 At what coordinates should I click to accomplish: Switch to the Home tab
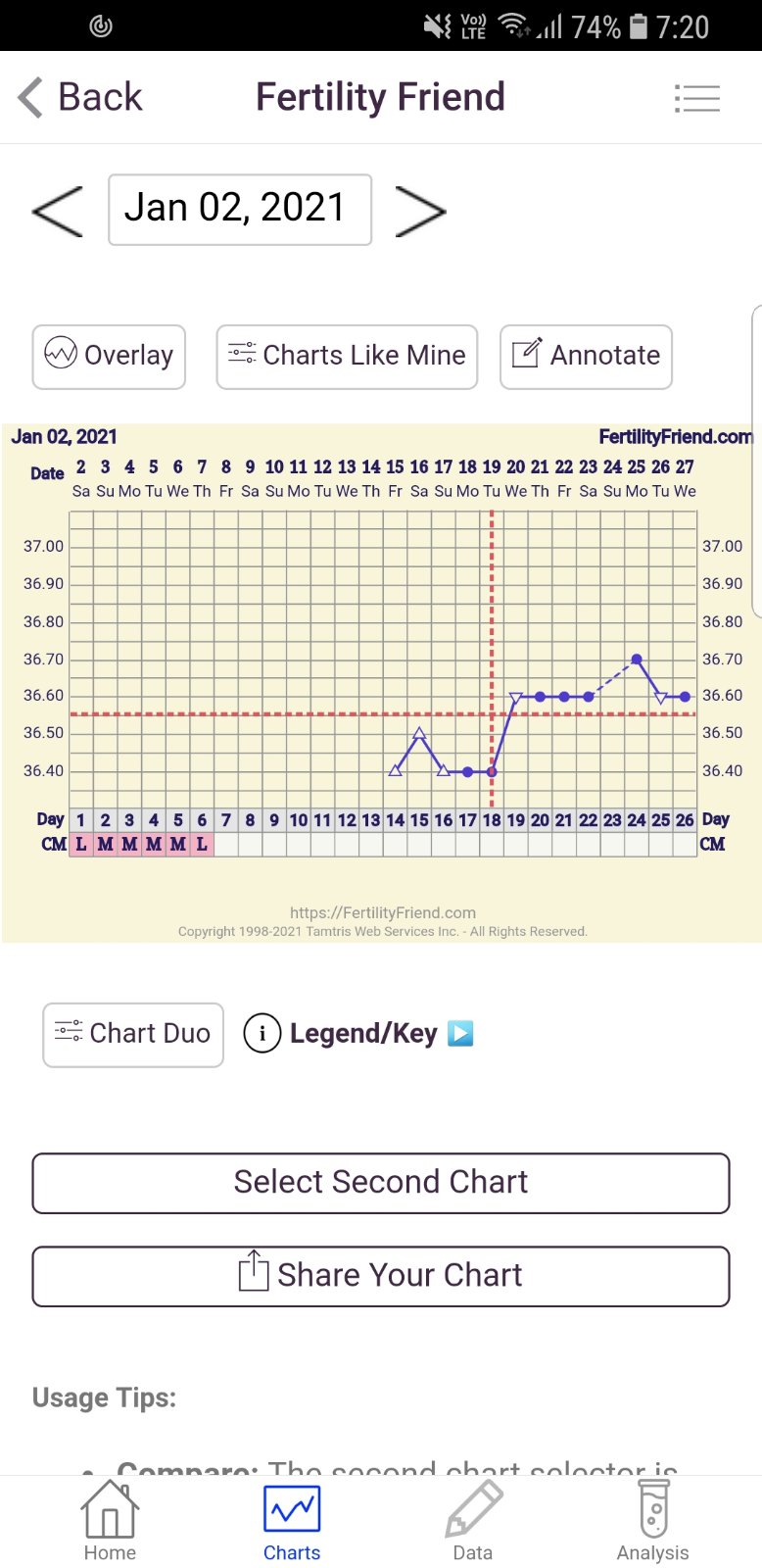pos(110,1521)
